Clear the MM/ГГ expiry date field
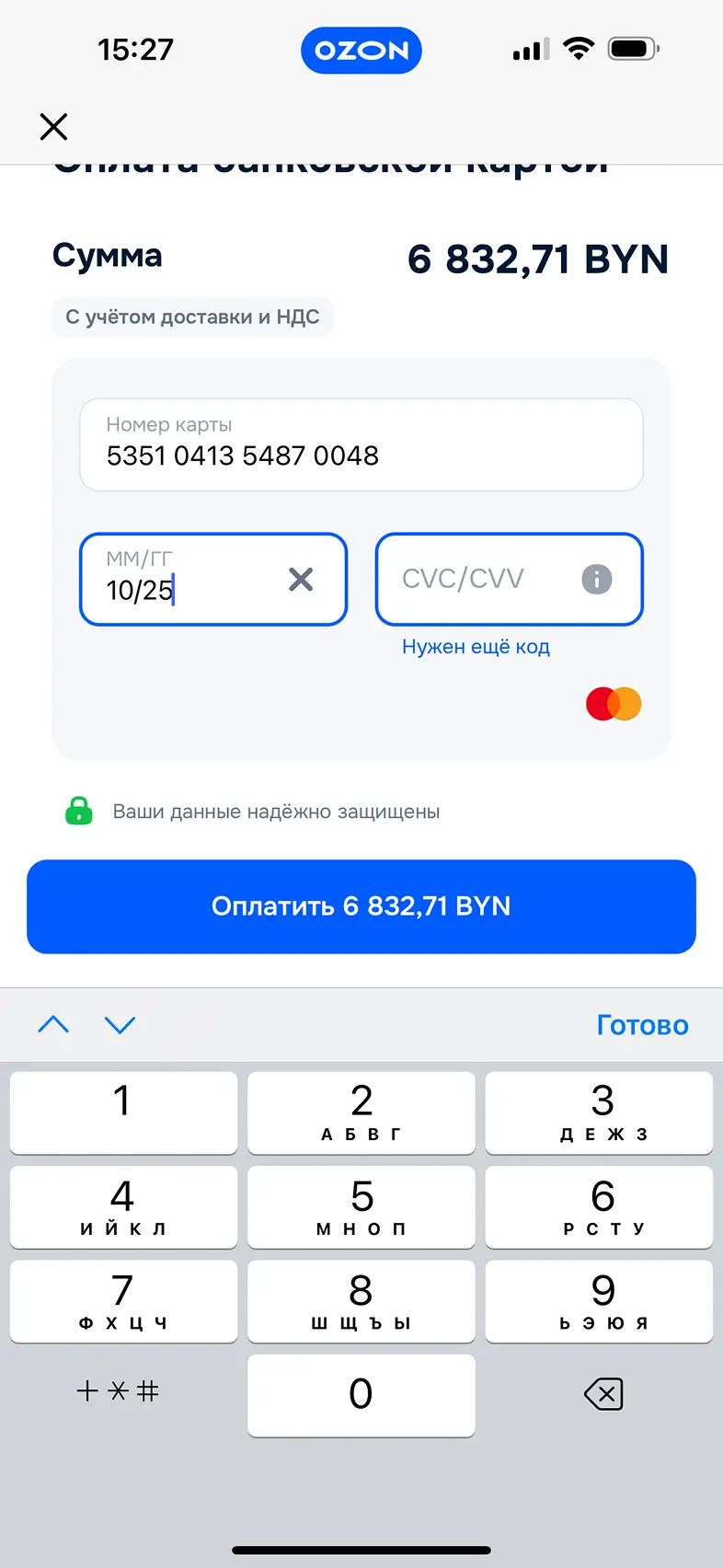The height and width of the screenshot is (1568, 723). 301,579
